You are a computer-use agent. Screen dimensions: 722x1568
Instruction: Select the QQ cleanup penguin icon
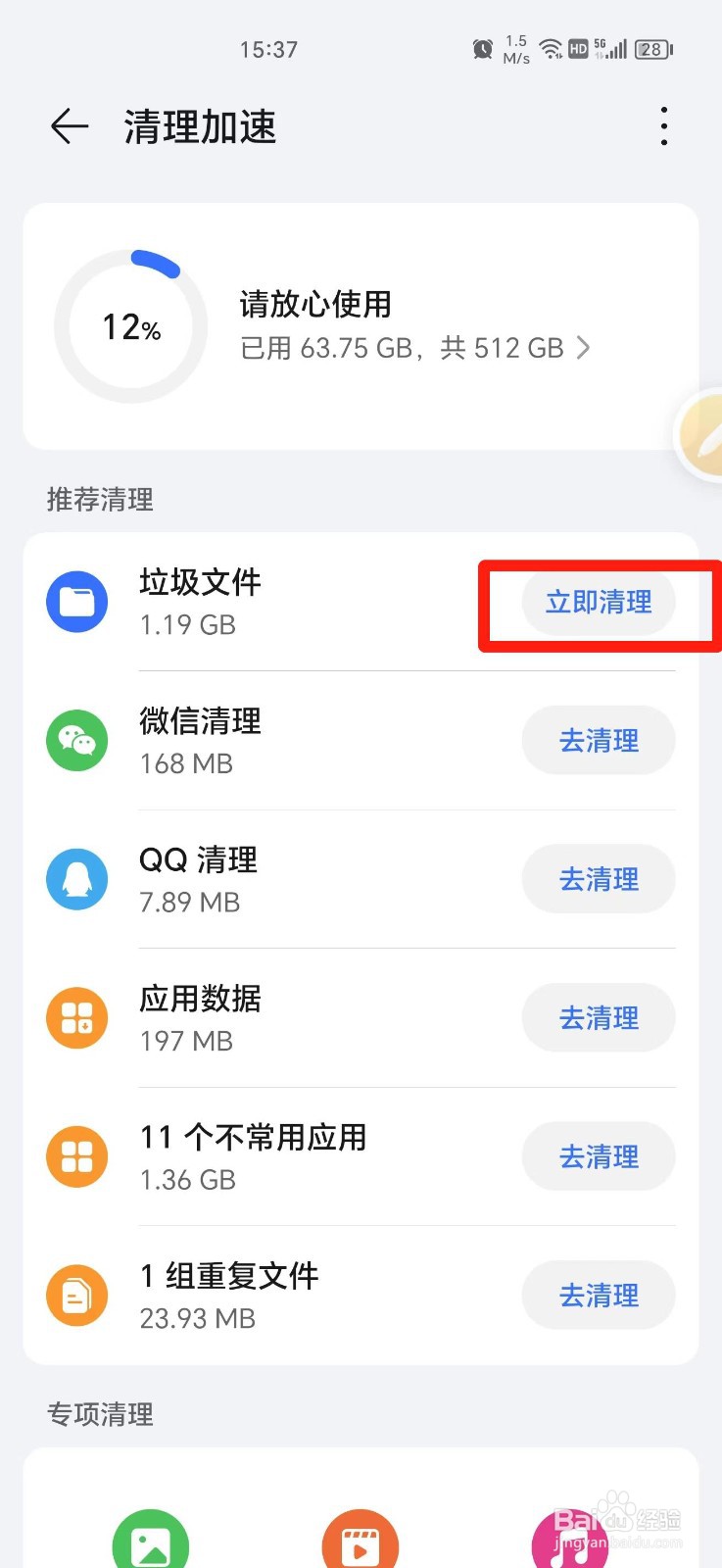point(77,879)
